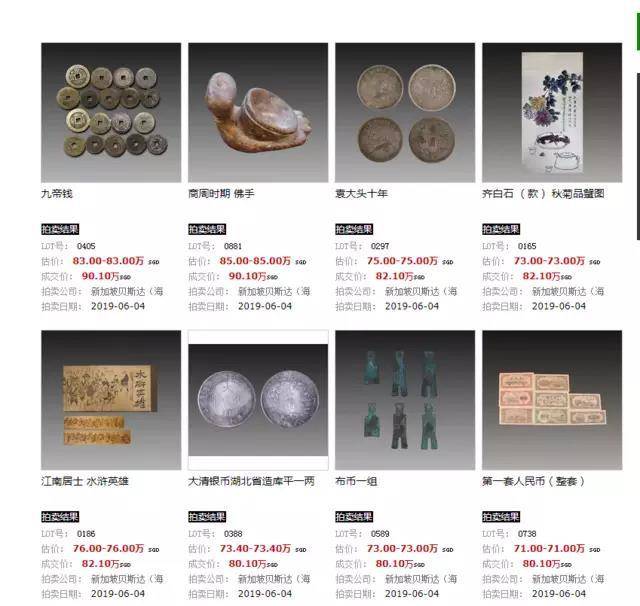Open the 九帝钱 coin lot image

(110, 112)
